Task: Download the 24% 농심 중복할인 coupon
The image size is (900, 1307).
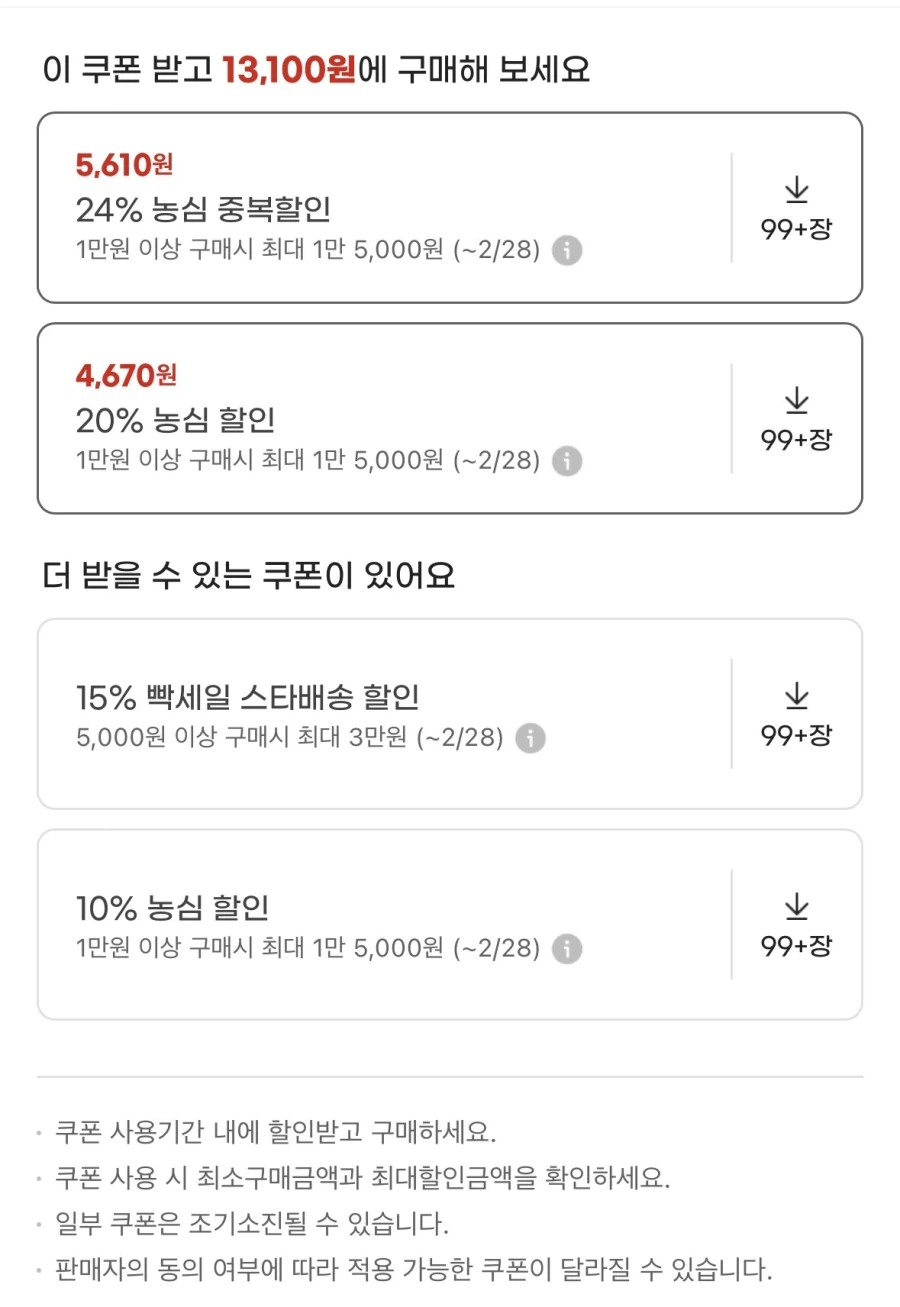Action: pyautogui.click(x=796, y=188)
